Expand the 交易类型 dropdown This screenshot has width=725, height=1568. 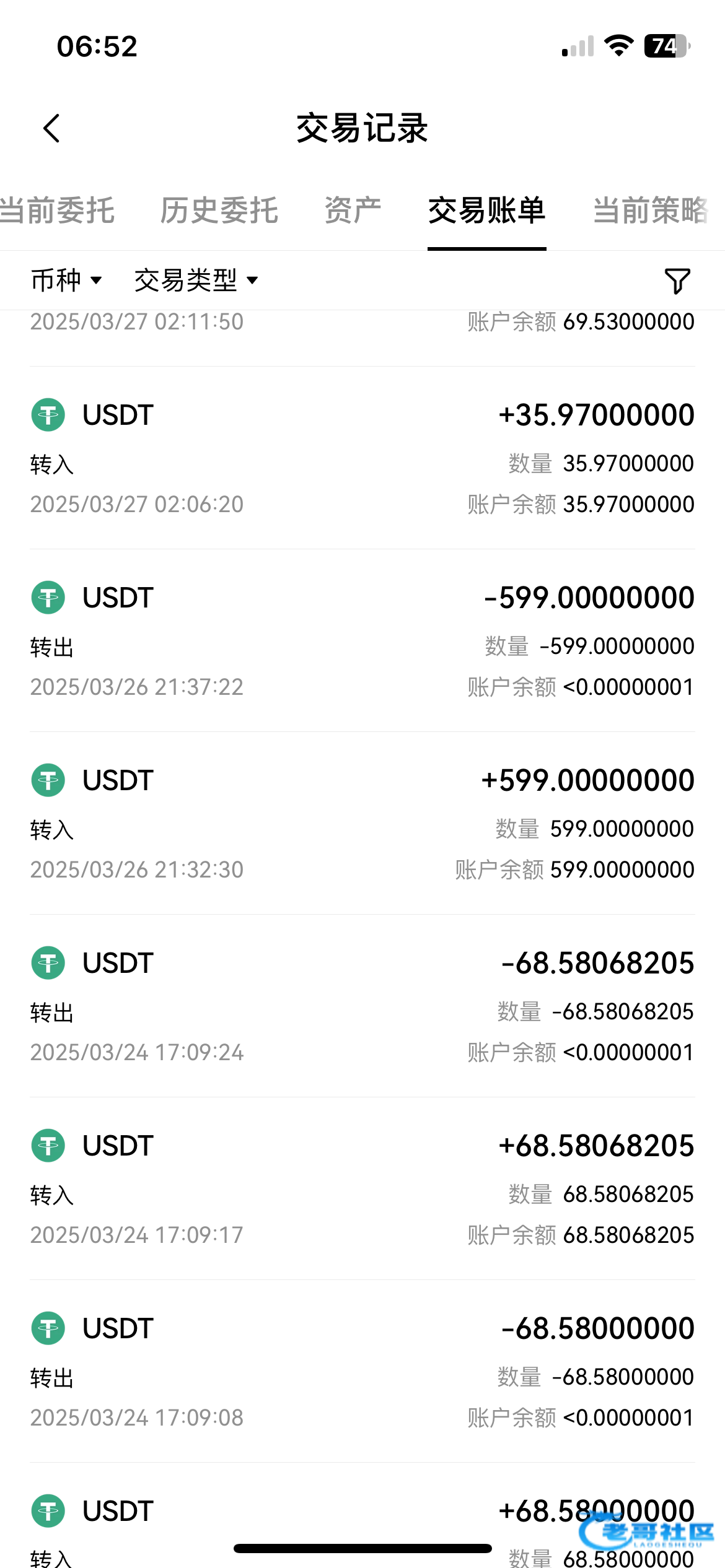pyautogui.click(x=196, y=280)
